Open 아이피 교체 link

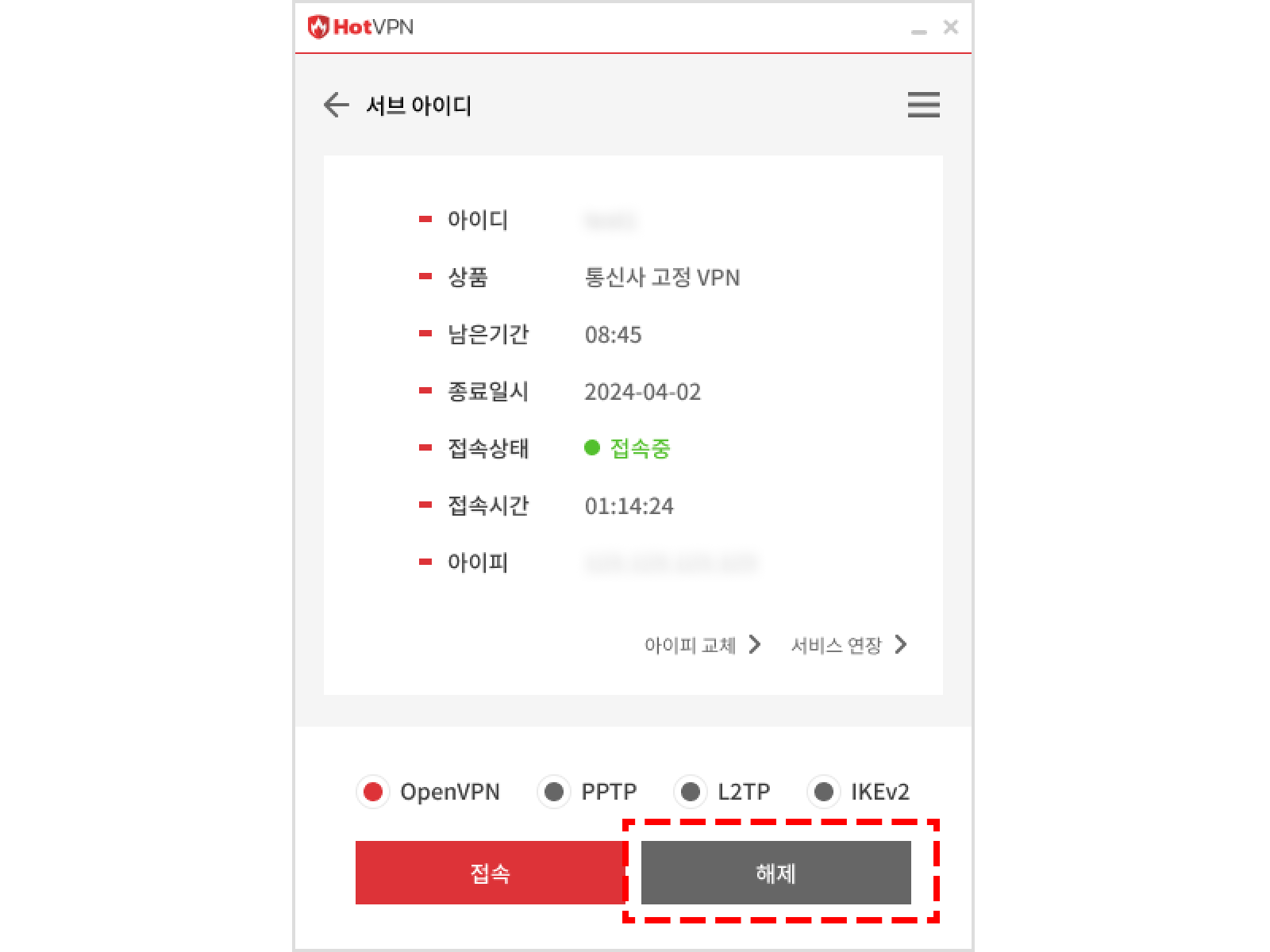pyautogui.click(x=702, y=645)
